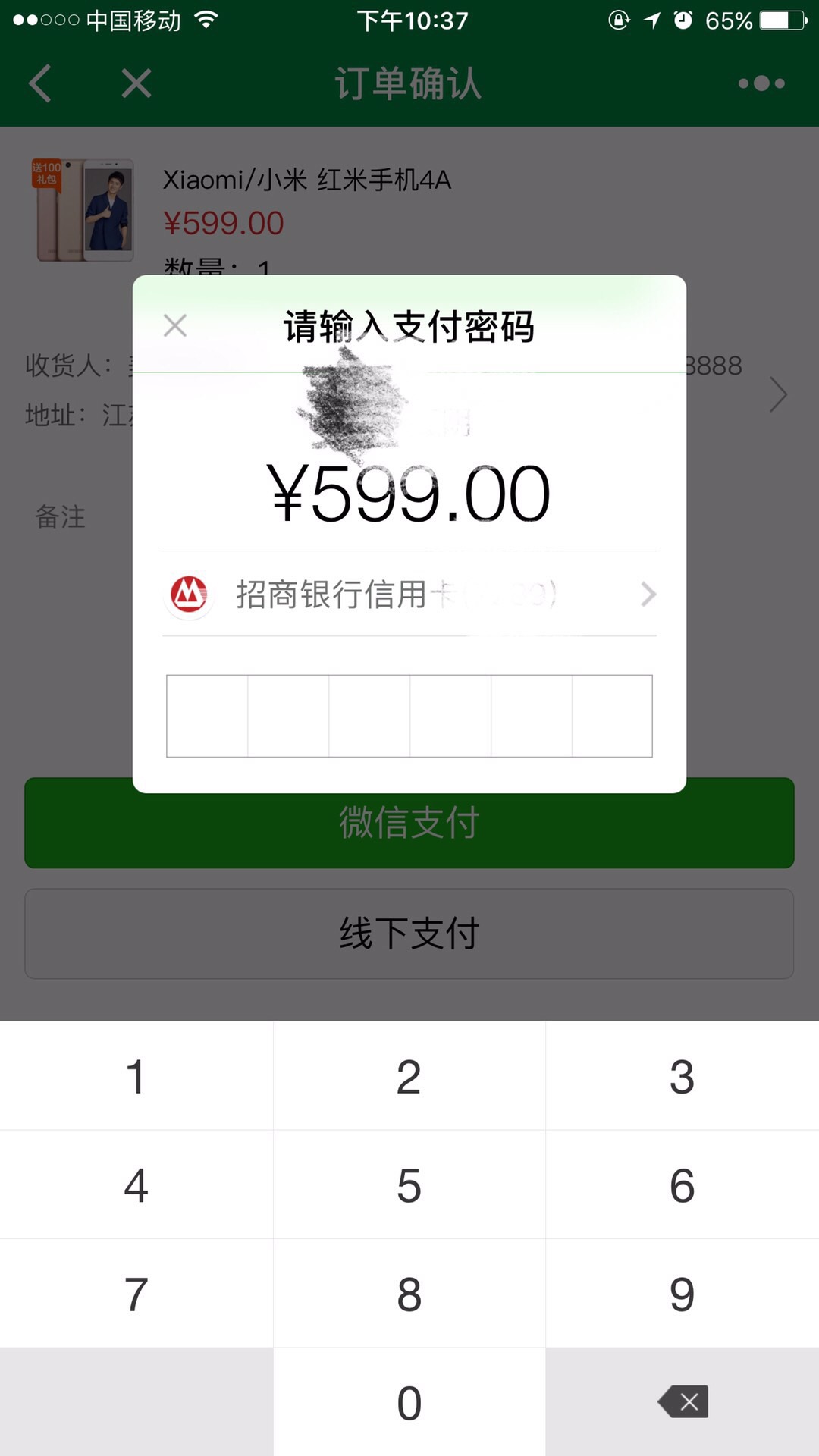Tap the password entry boxes

(x=409, y=714)
